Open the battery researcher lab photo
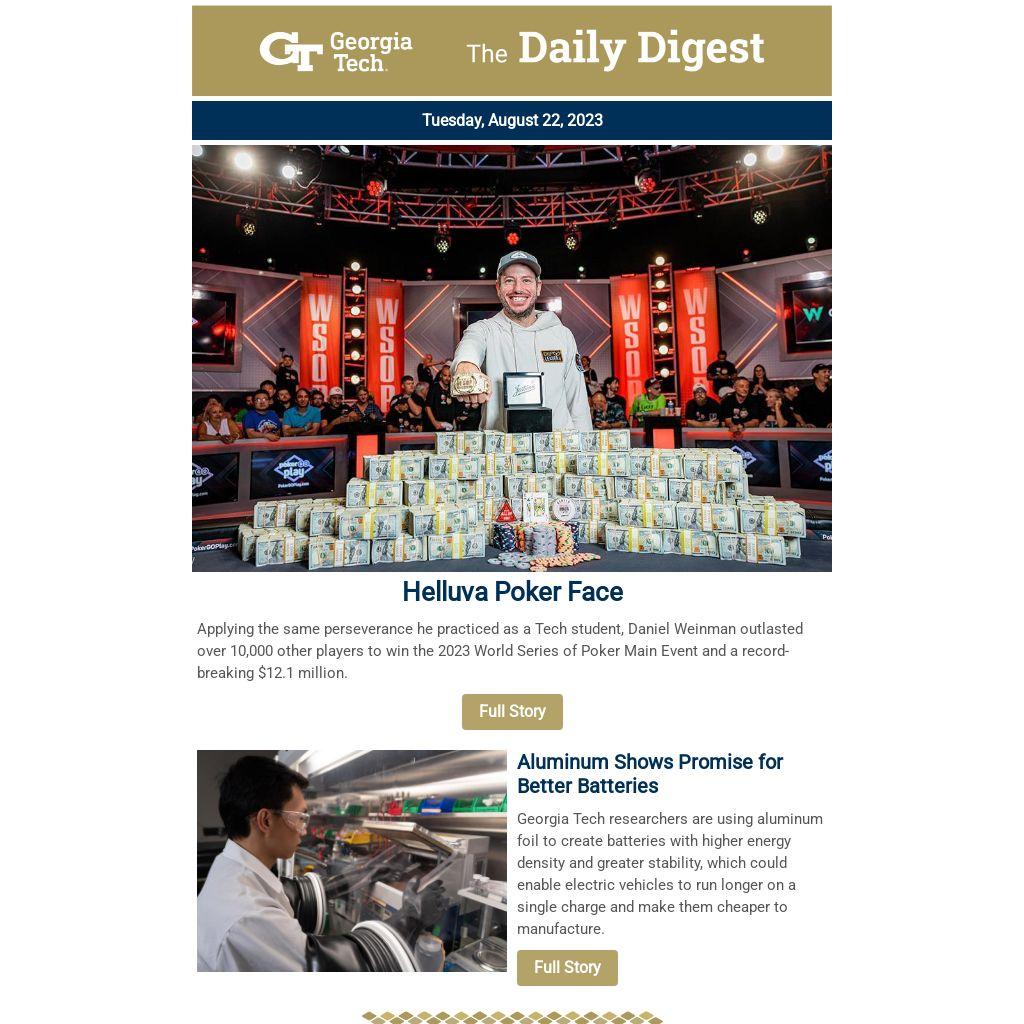The width and height of the screenshot is (1024, 1024). click(352, 861)
